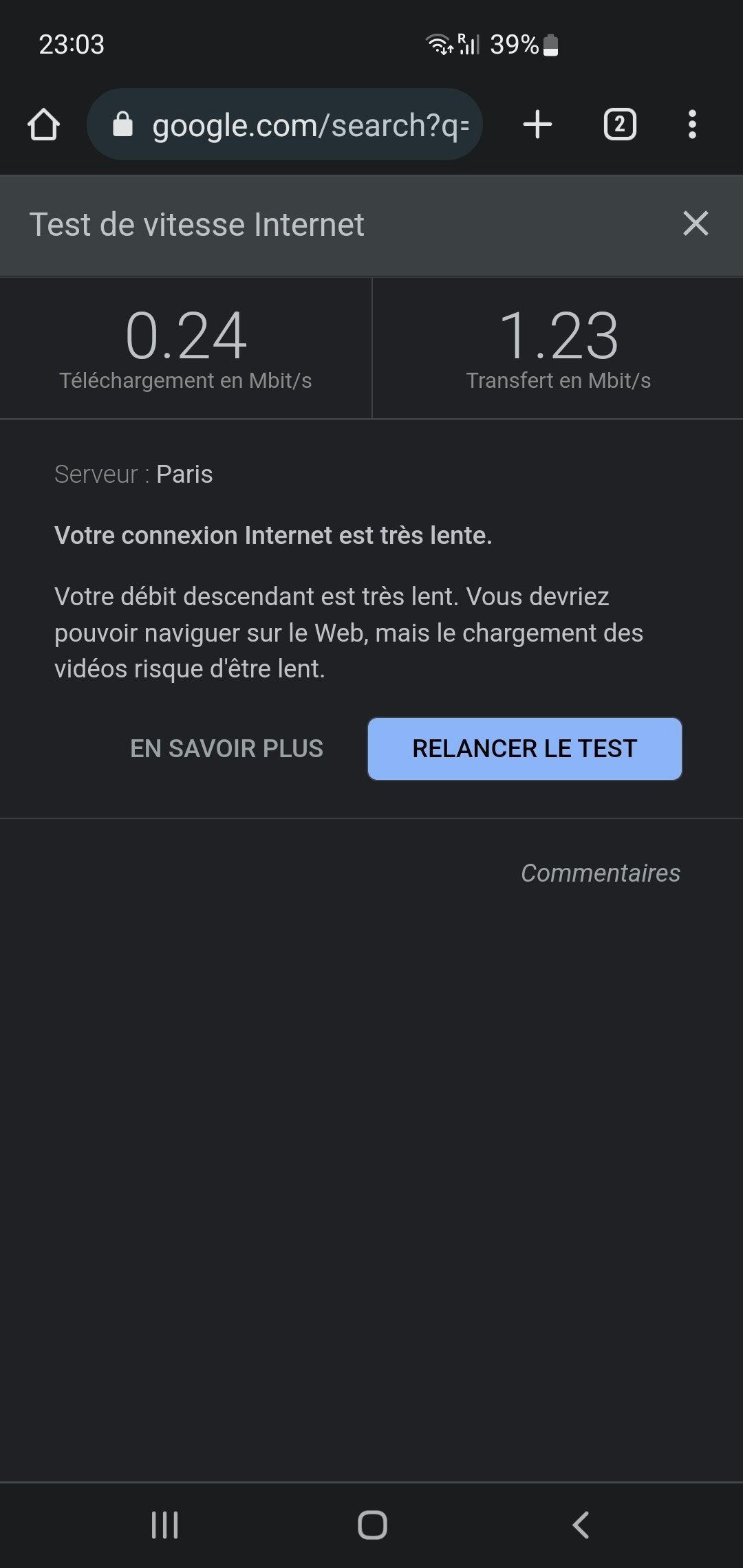Open the tab switcher showing 2 tabs
Screen dimensions: 743x1568
pyautogui.click(x=620, y=124)
